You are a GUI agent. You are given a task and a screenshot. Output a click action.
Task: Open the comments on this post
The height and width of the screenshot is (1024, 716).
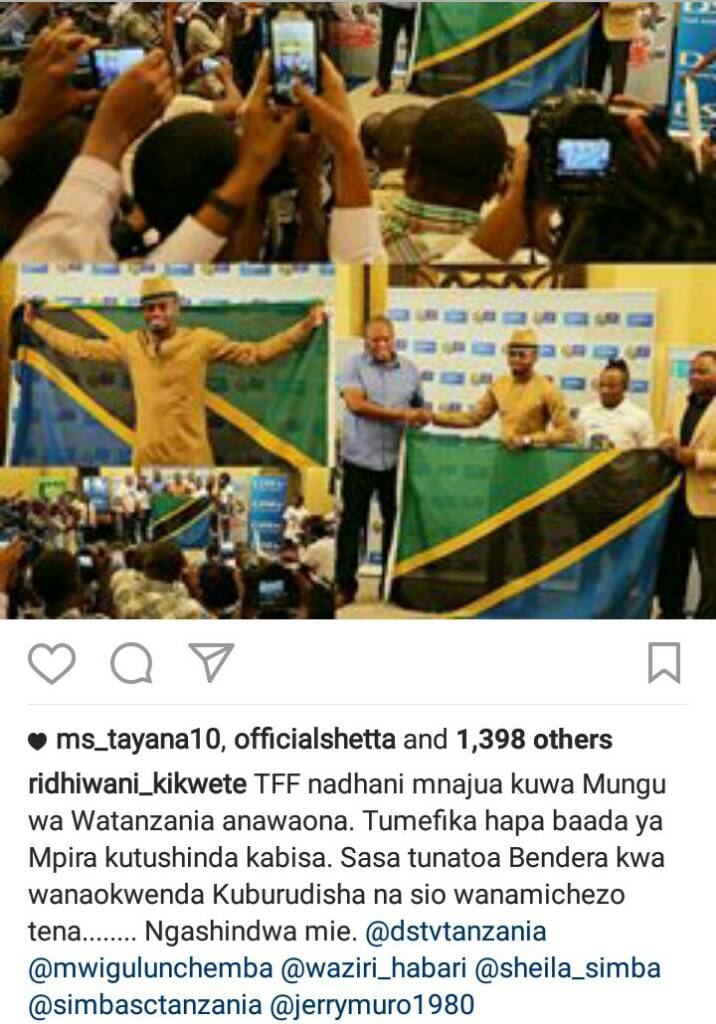pyautogui.click(x=131, y=662)
